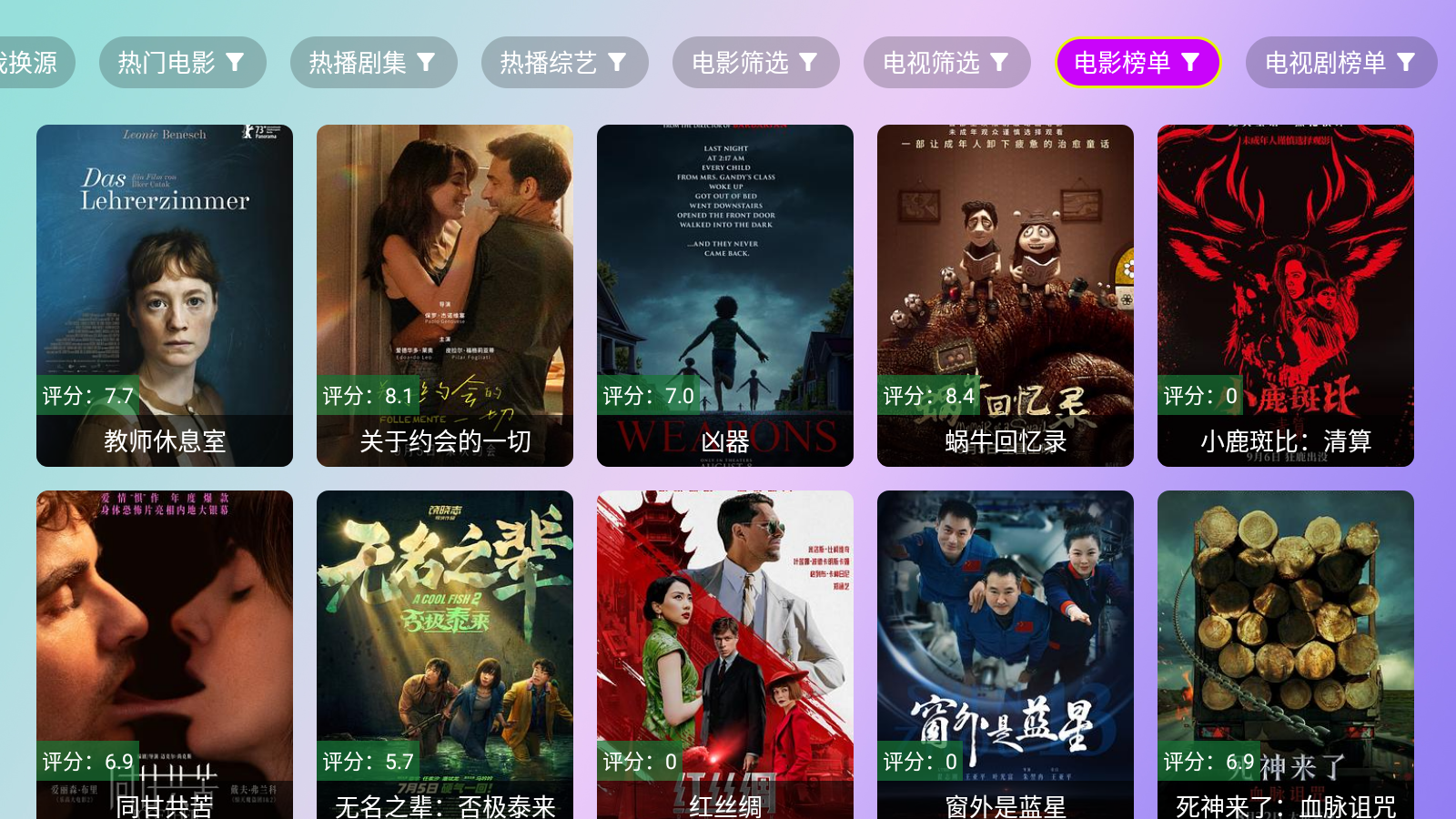Choose the 电视筛选 filter chip
This screenshot has width=1456, height=819.
pos(946,63)
